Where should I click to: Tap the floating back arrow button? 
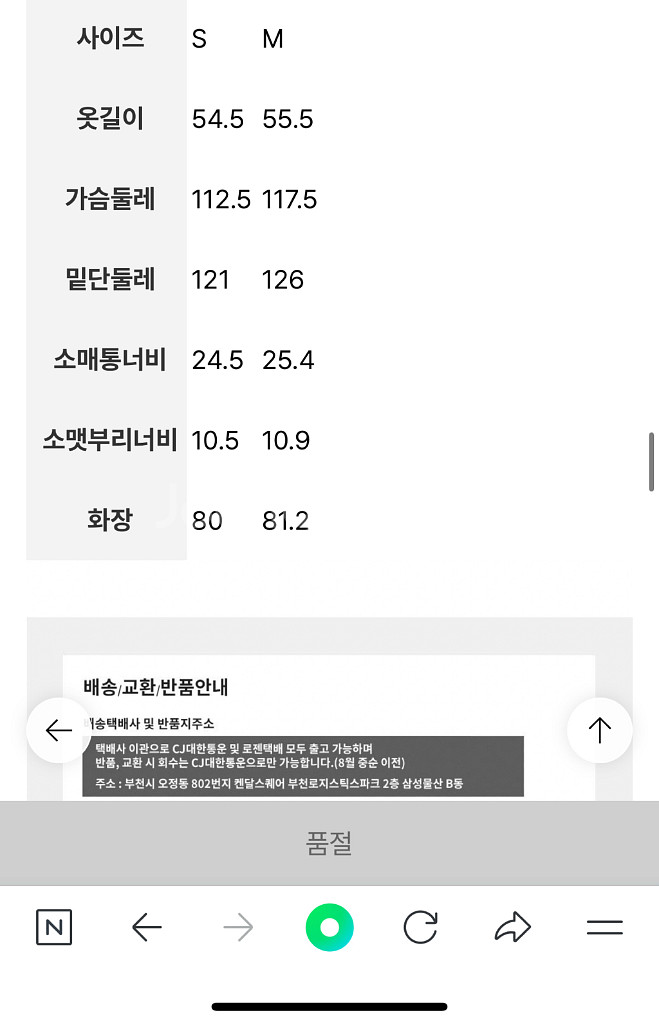[x=59, y=731]
